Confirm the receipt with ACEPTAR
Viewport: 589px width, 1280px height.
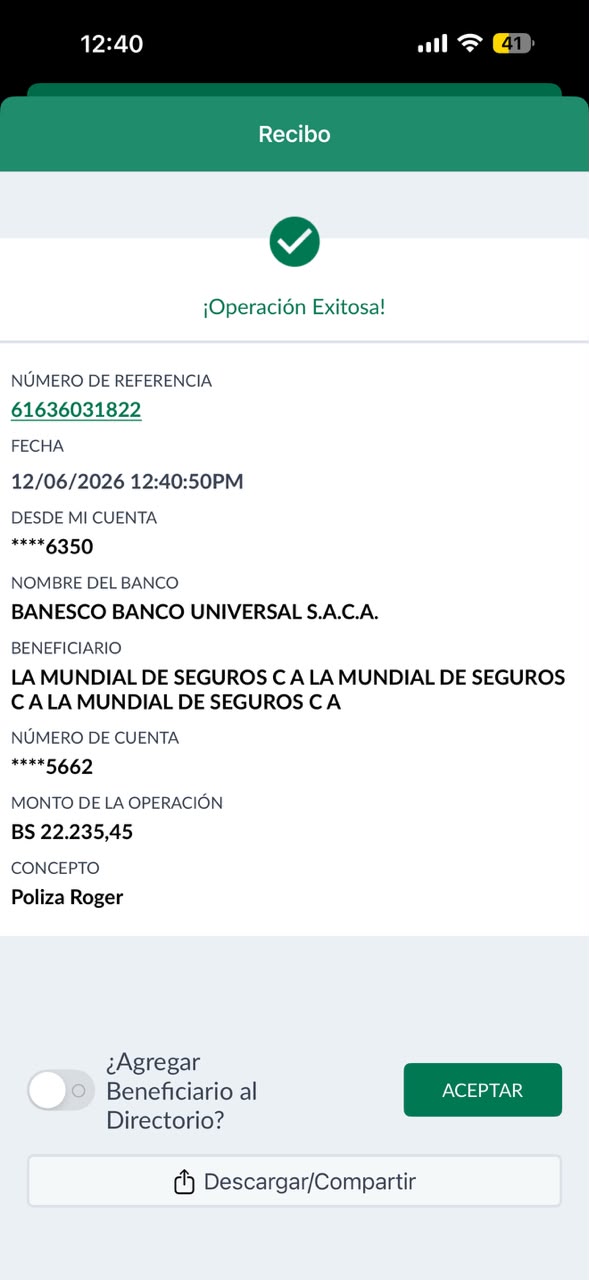483,1090
